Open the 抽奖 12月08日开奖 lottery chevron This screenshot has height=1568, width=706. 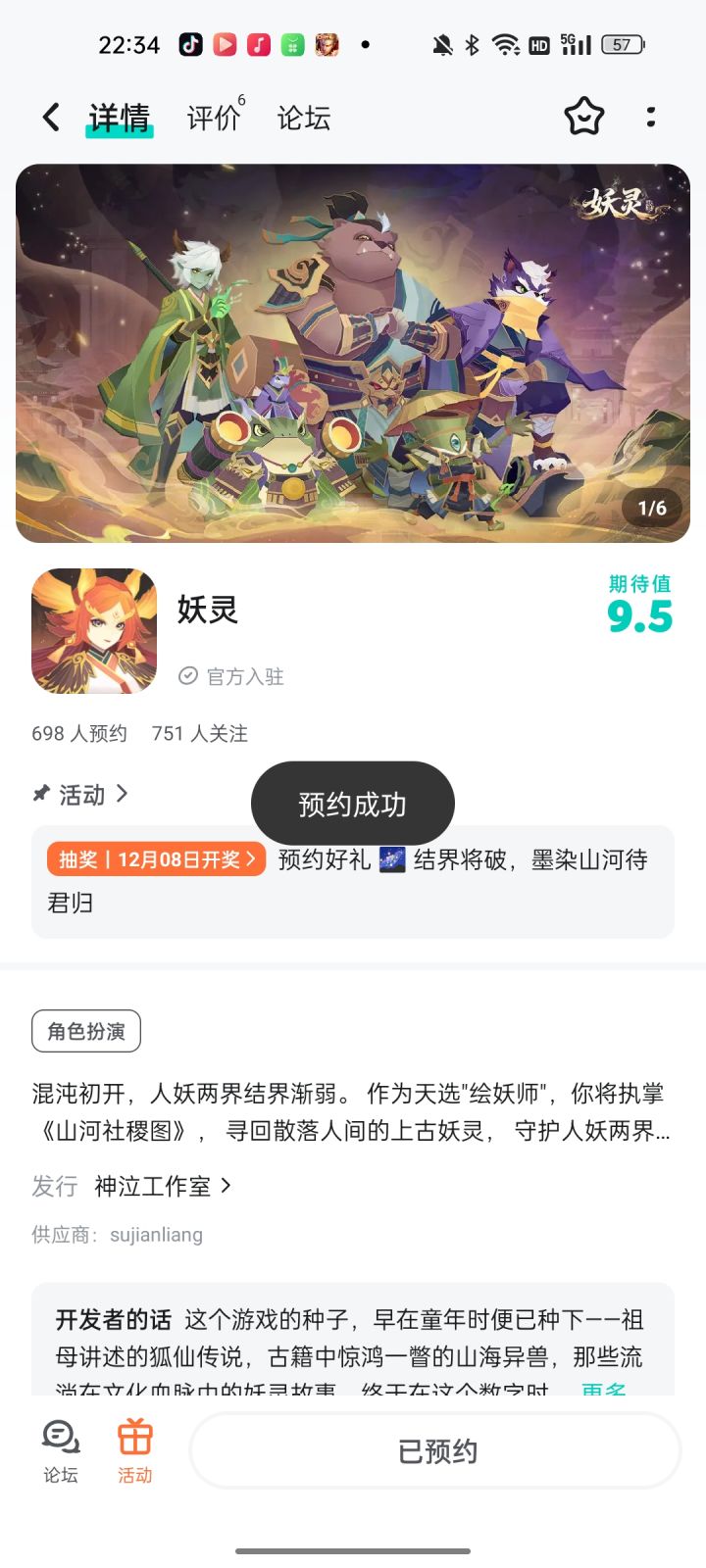coord(251,857)
